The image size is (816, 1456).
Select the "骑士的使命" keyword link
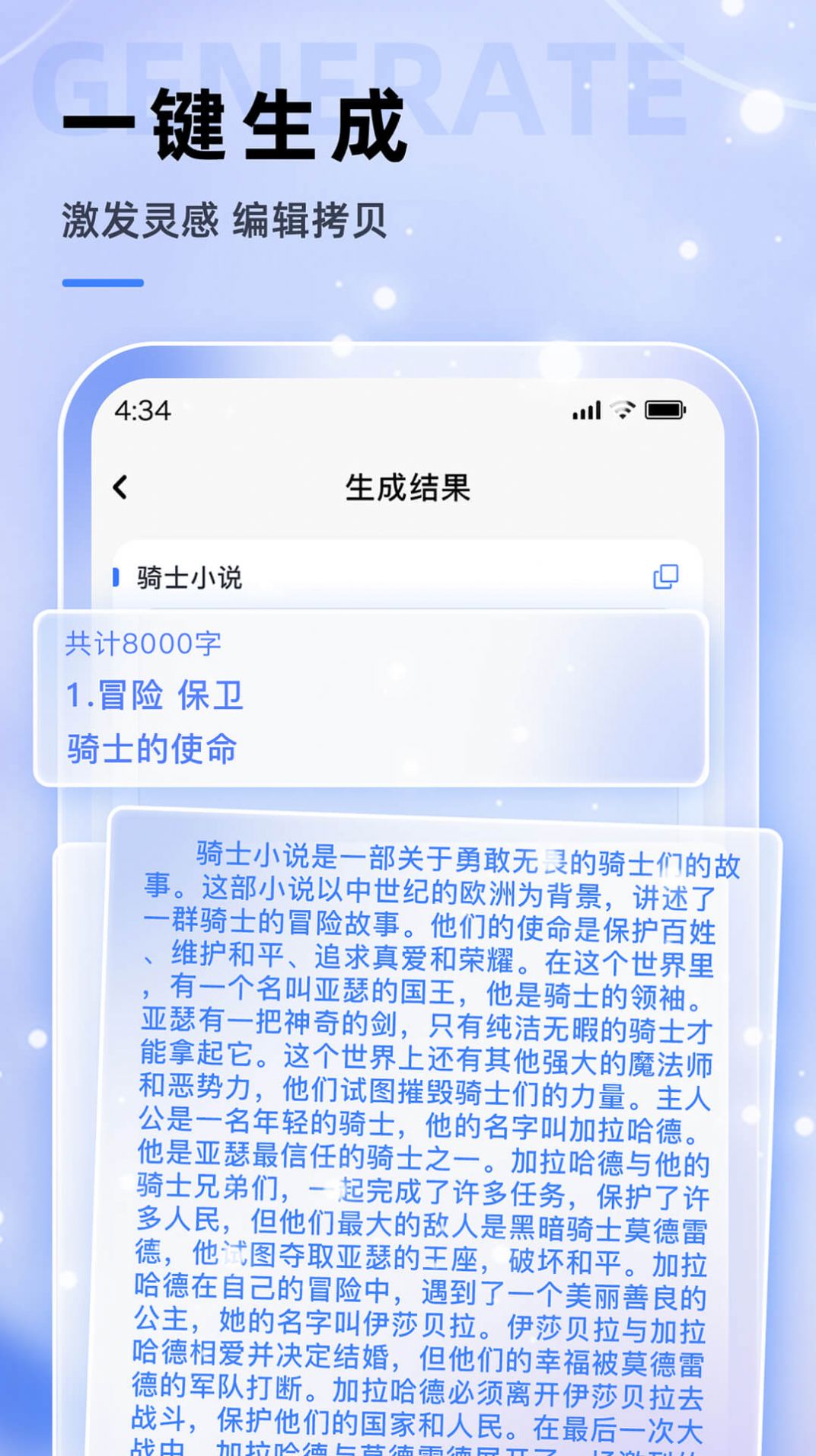pyautogui.click(x=154, y=749)
